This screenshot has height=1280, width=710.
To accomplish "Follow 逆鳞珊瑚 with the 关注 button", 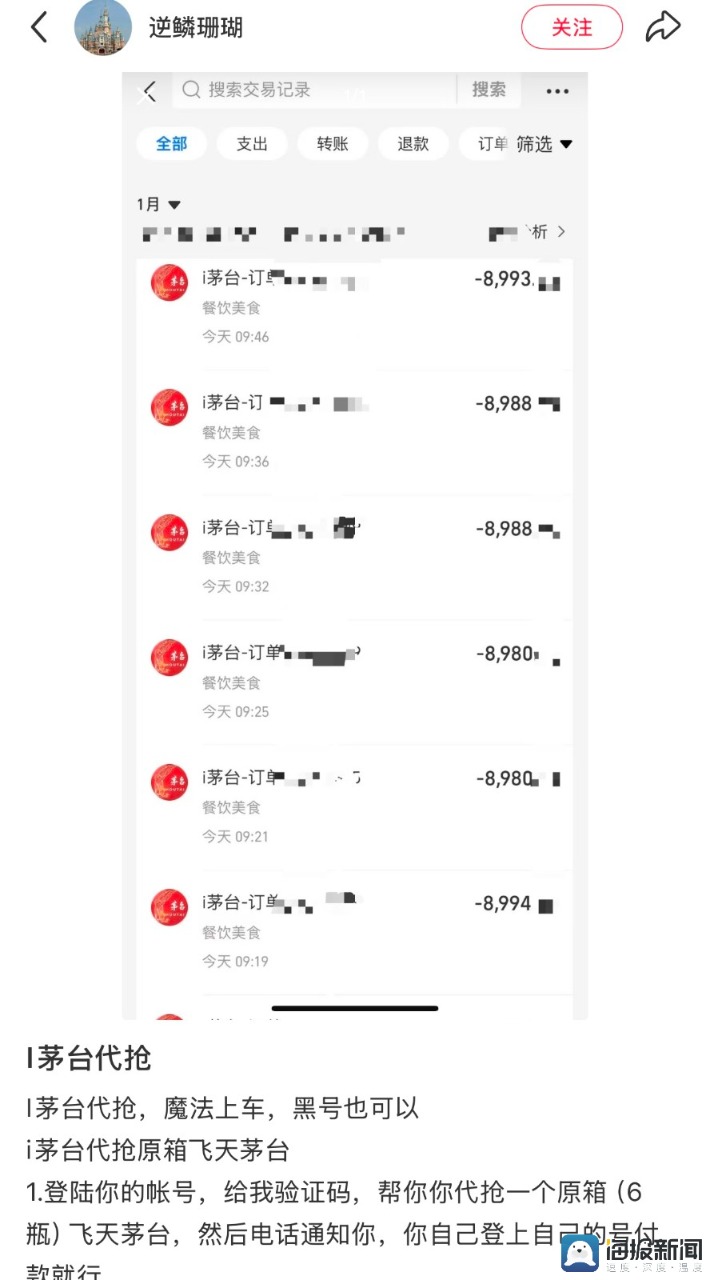I will [x=572, y=28].
